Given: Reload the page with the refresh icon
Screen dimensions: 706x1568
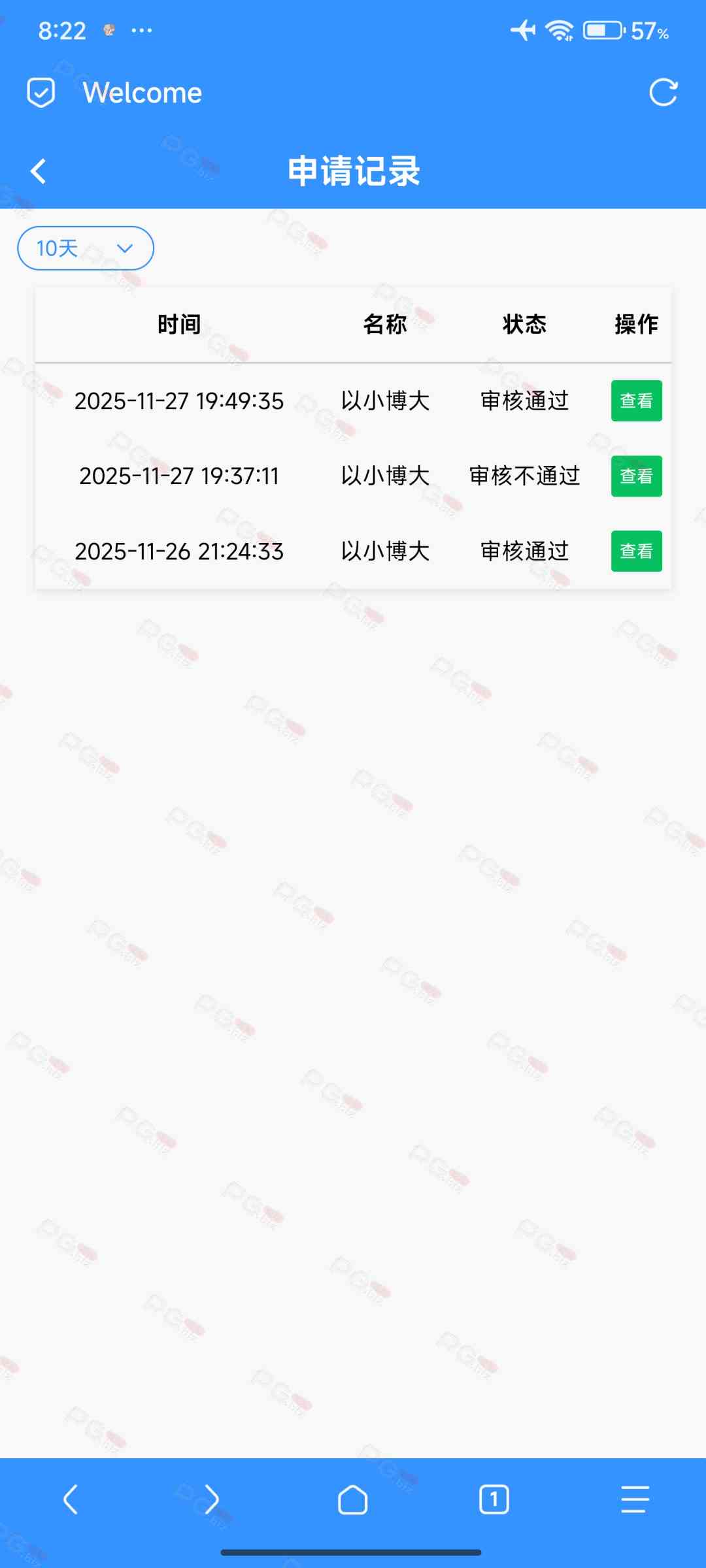Looking at the screenshot, I should pos(663,93).
